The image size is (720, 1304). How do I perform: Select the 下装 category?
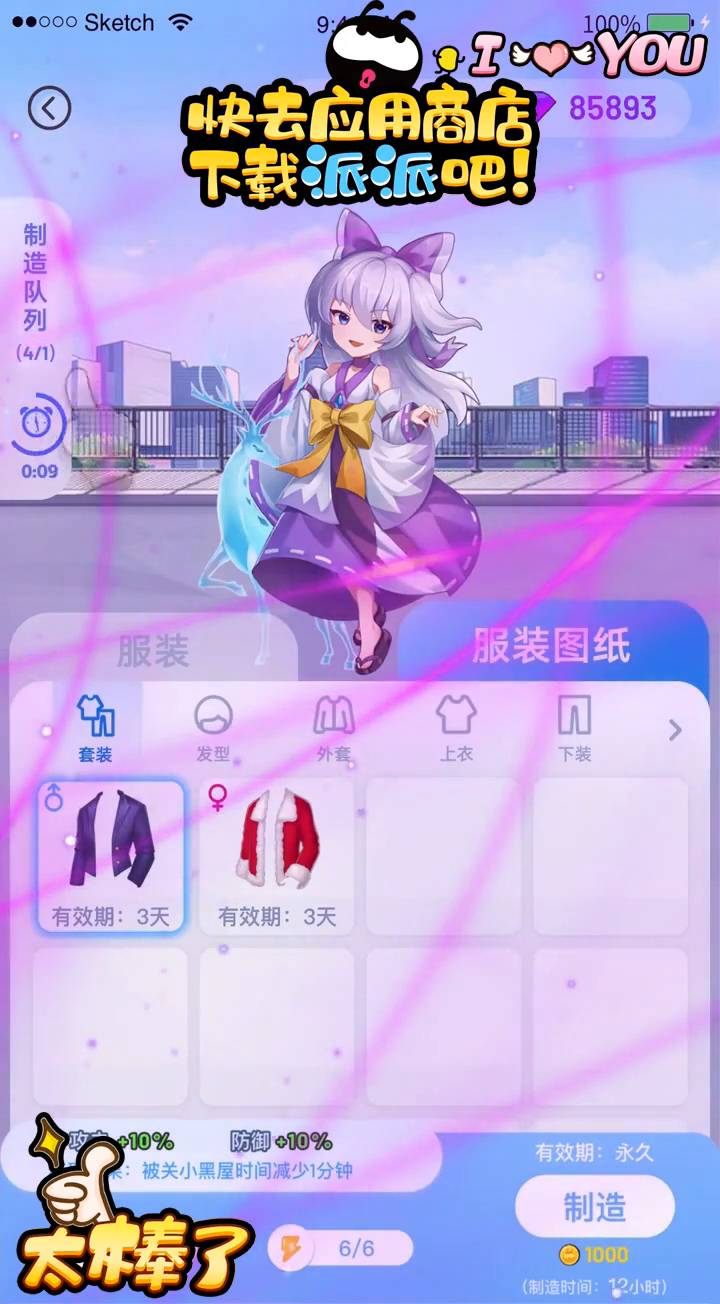click(x=575, y=729)
